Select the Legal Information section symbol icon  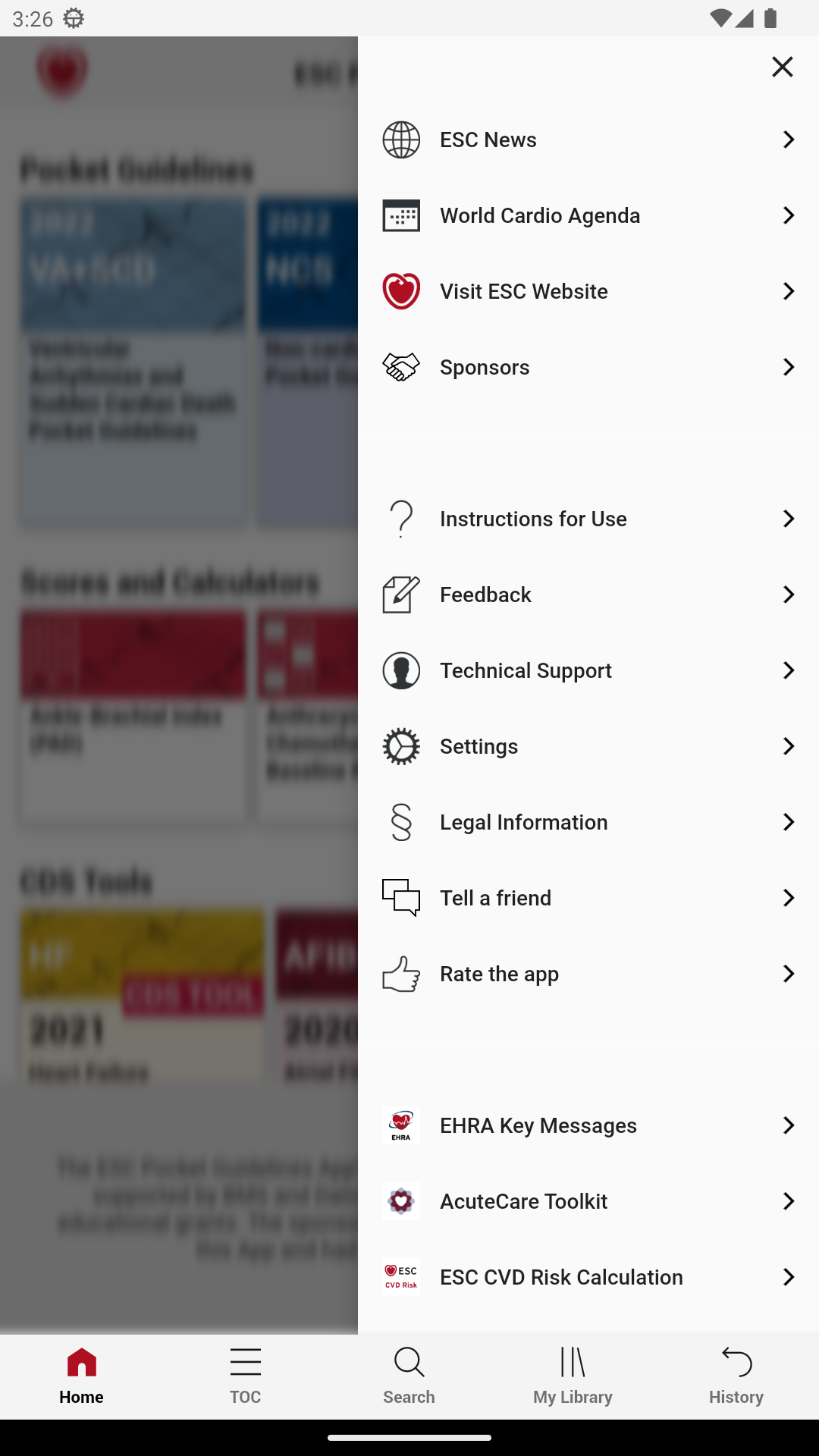point(401,822)
